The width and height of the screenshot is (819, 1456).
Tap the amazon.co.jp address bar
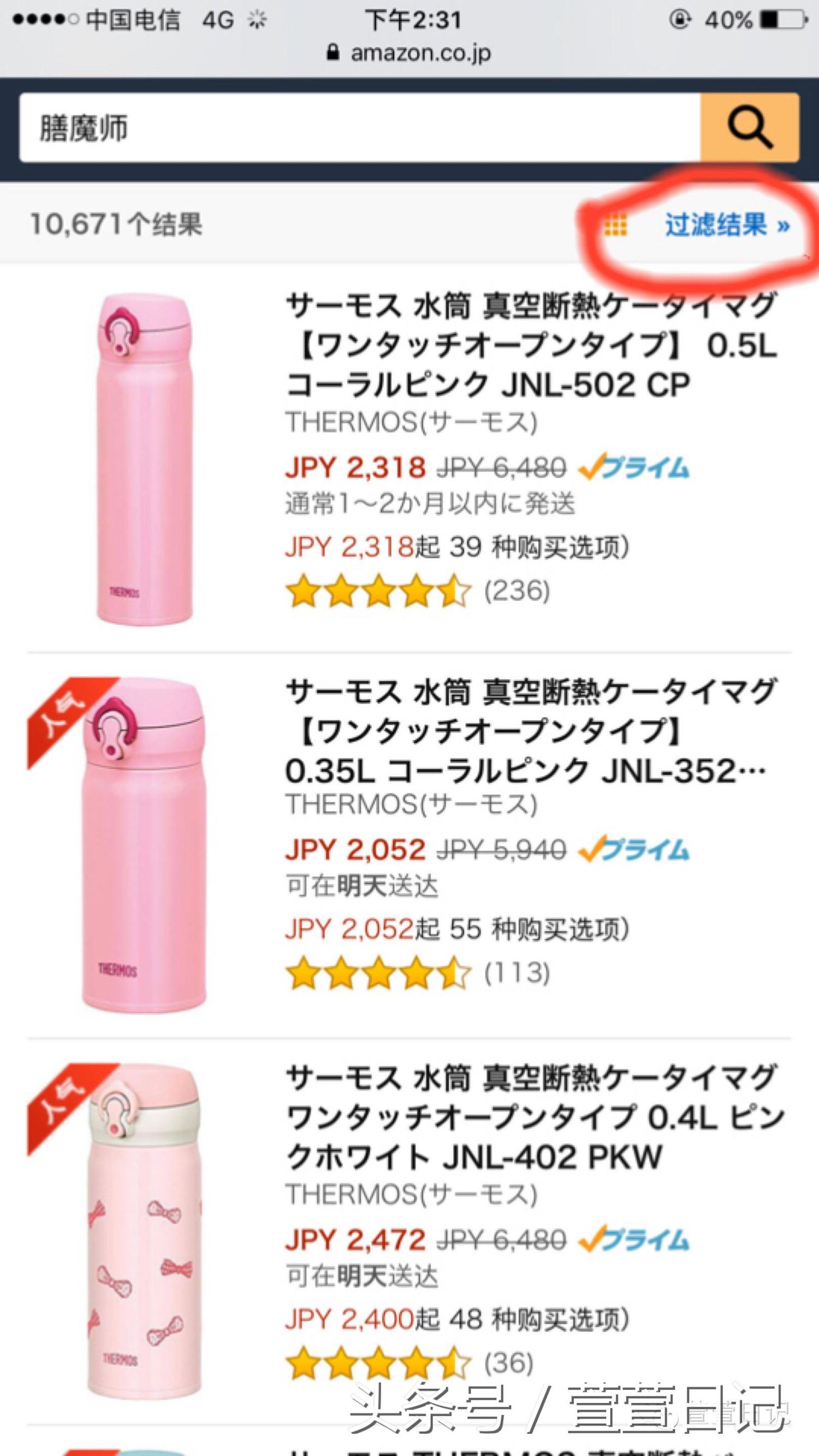tap(409, 53)
